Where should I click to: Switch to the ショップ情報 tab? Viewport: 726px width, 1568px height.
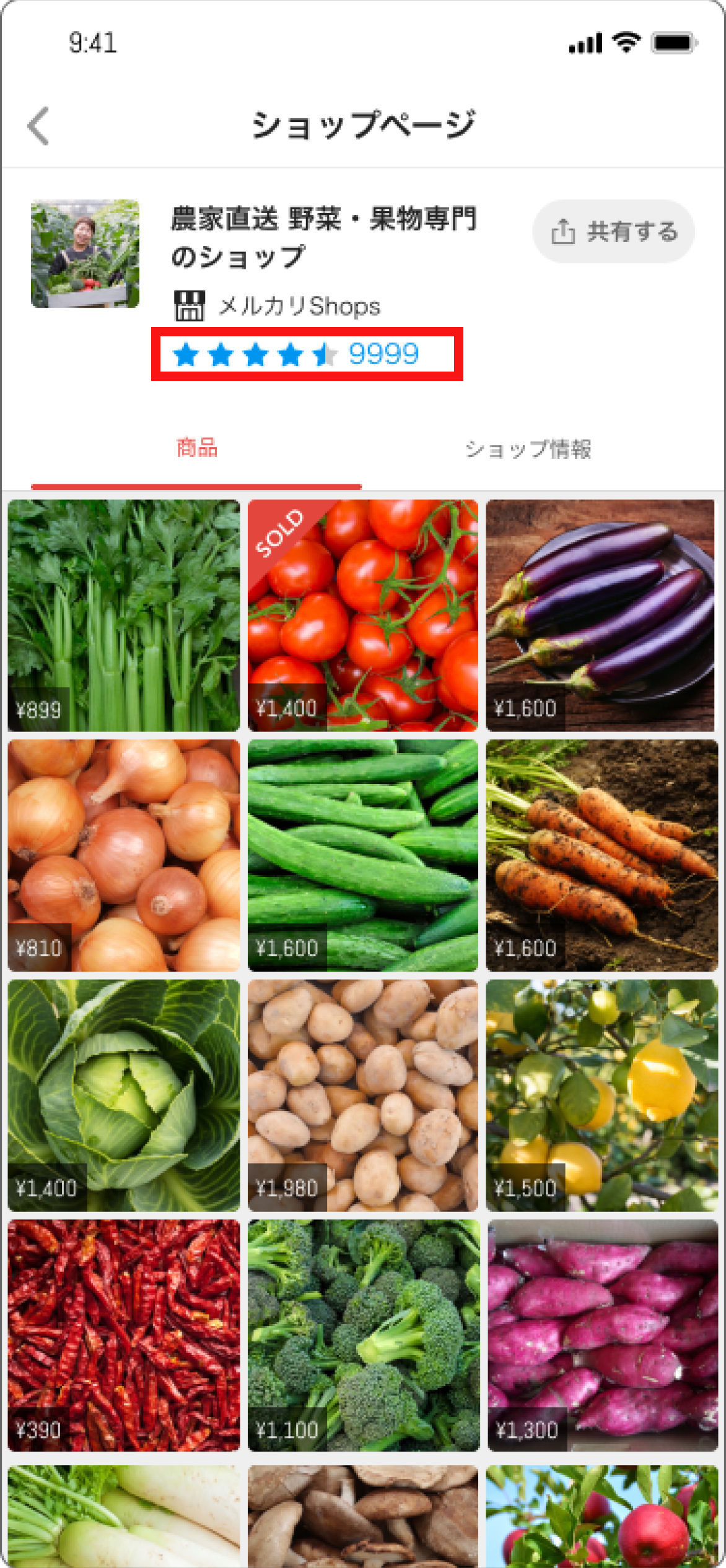pos(528,449)
